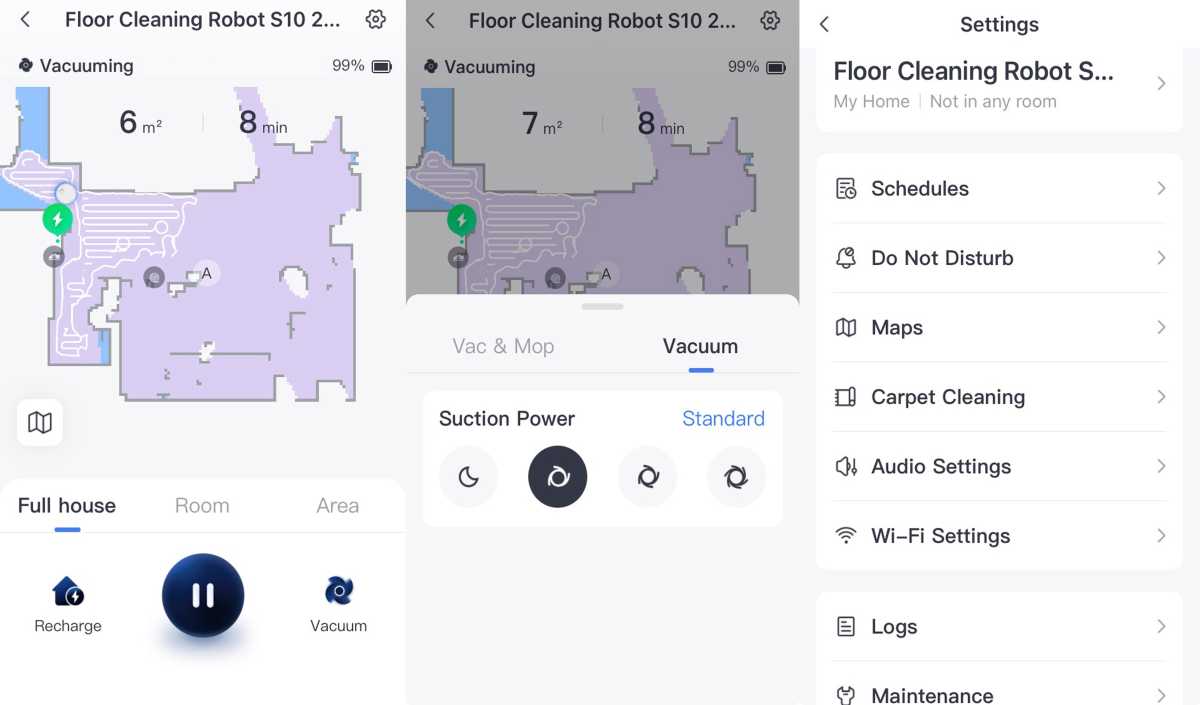Go back from the Settings page
This screenshot has height=705, width=1200.
(825, 25)
